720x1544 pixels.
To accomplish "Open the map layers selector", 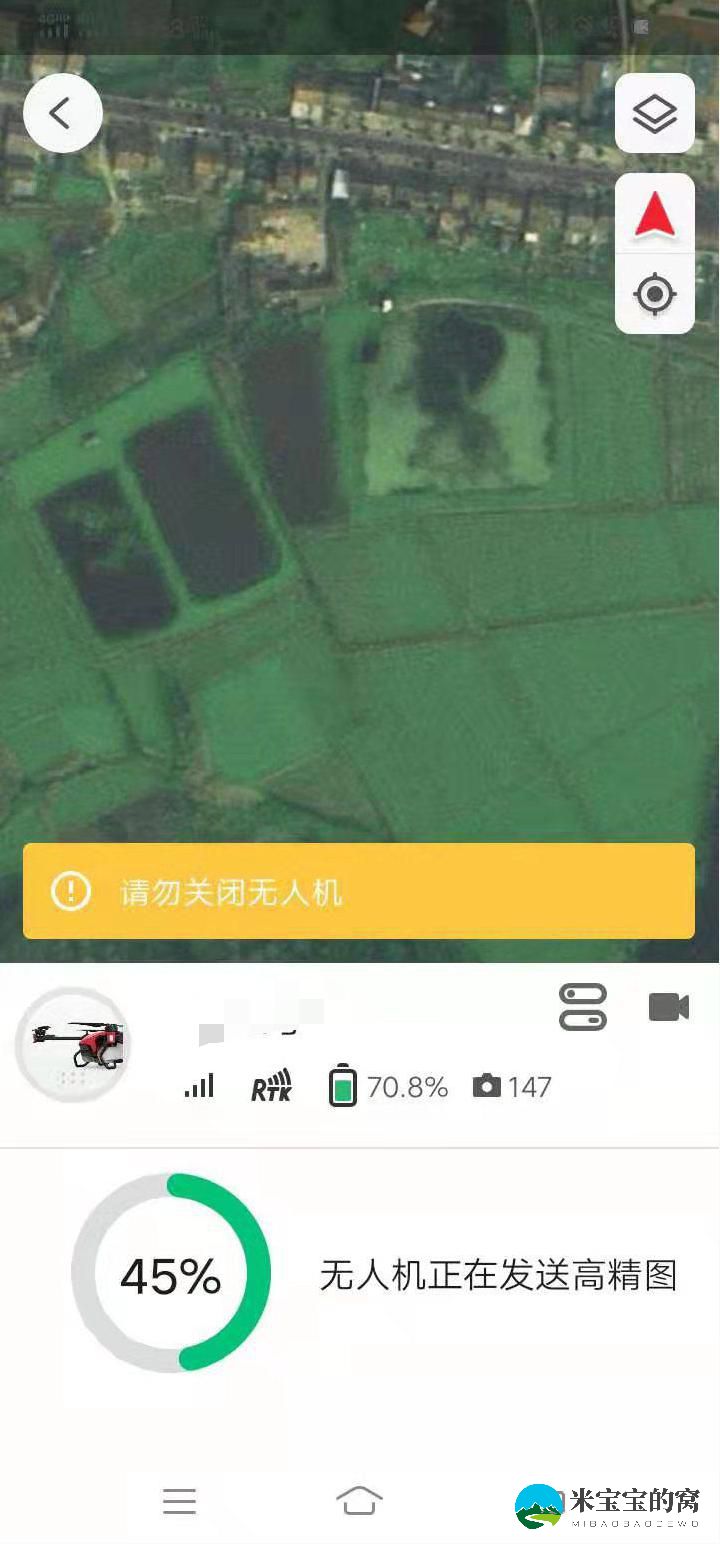I will [655, 114].
